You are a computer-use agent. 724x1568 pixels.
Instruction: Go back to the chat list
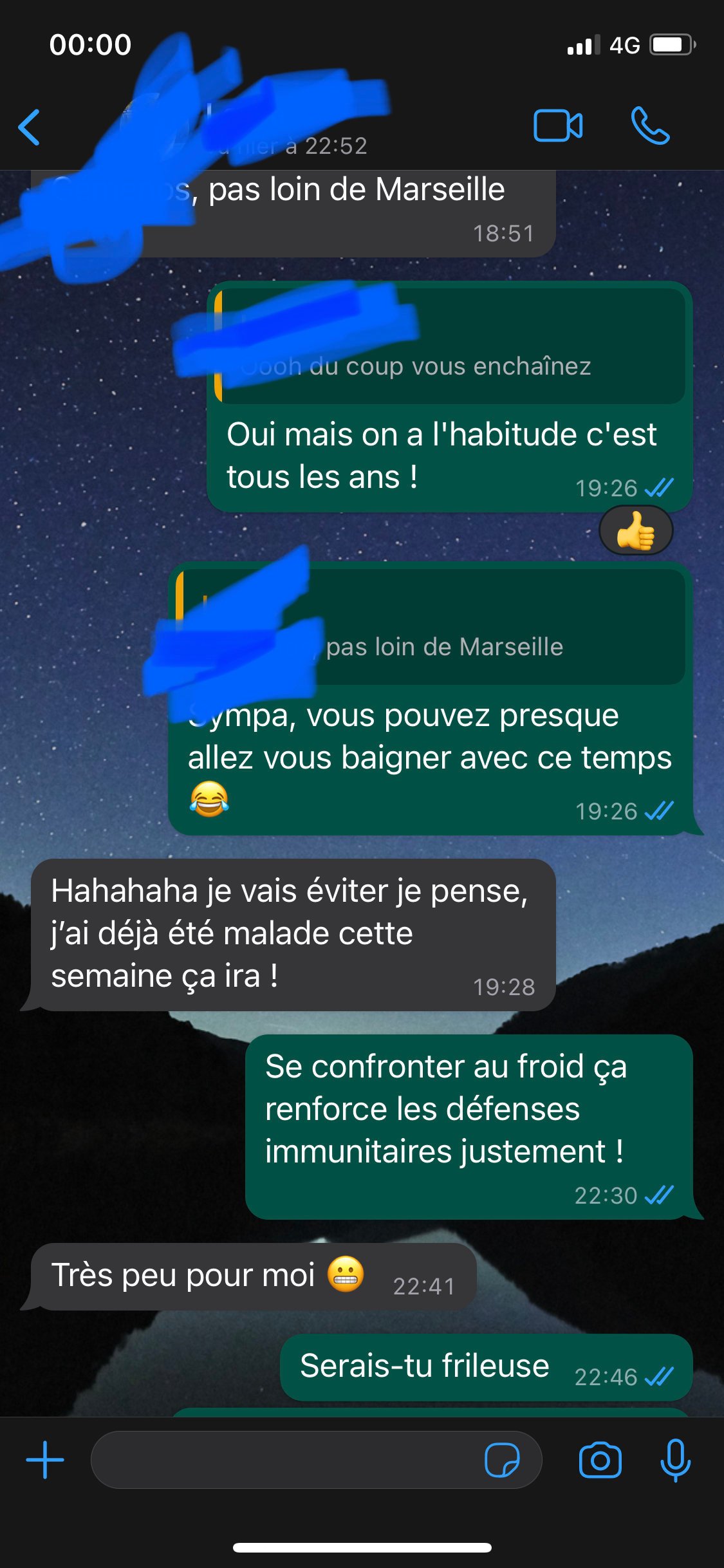click(x=30, y=127)
